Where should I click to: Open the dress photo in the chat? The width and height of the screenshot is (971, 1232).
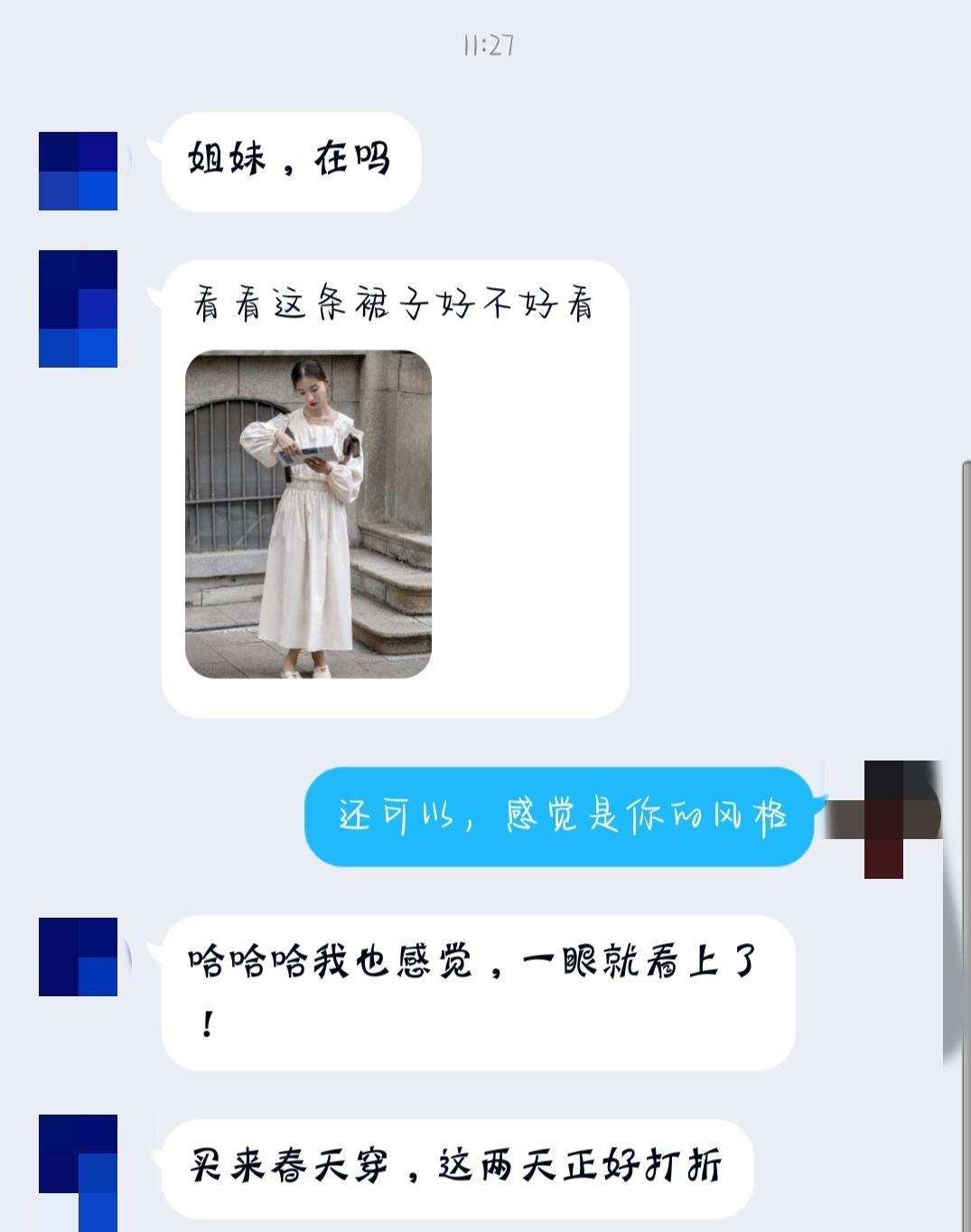(x=308, y=514)
